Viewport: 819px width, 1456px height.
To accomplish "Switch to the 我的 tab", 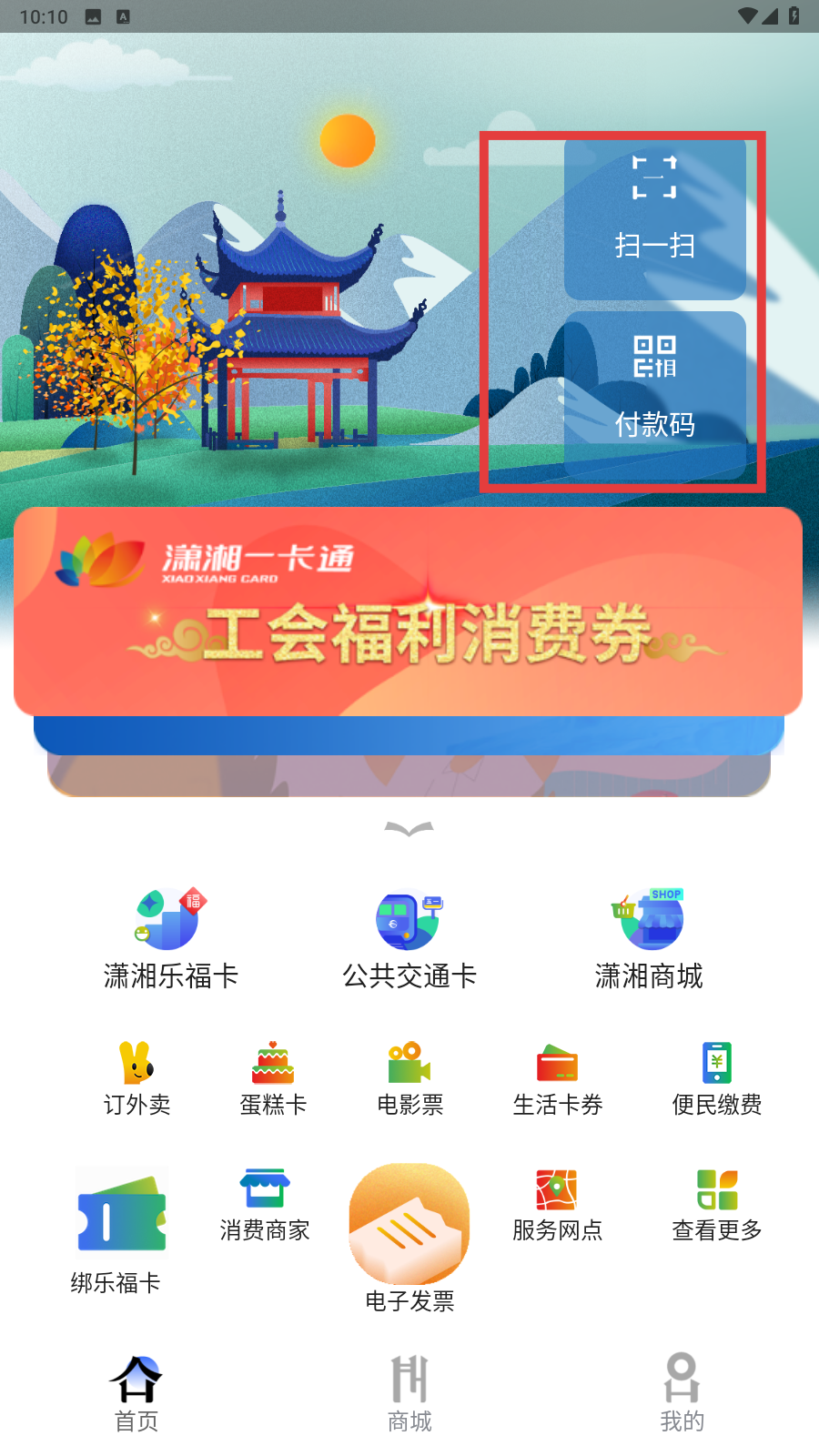I will click(x=682, y=1394).
